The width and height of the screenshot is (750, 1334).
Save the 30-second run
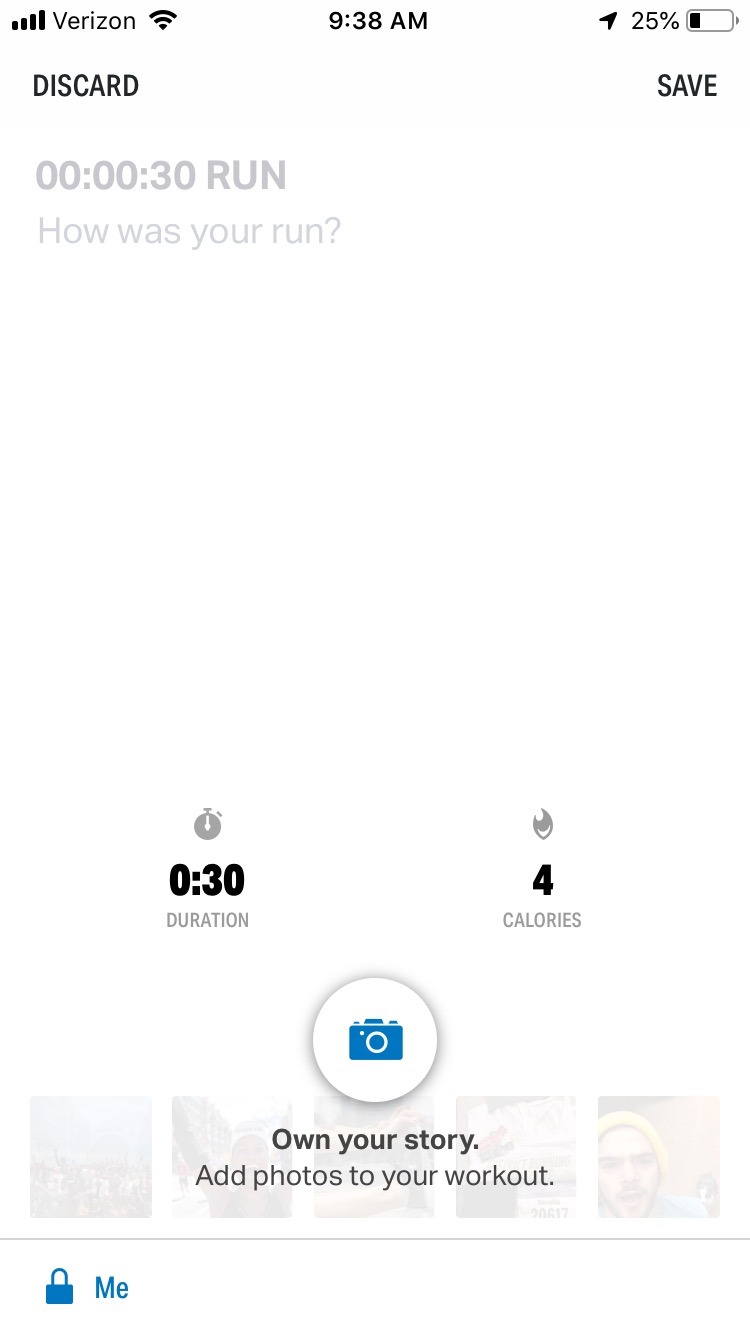point(687,86)
